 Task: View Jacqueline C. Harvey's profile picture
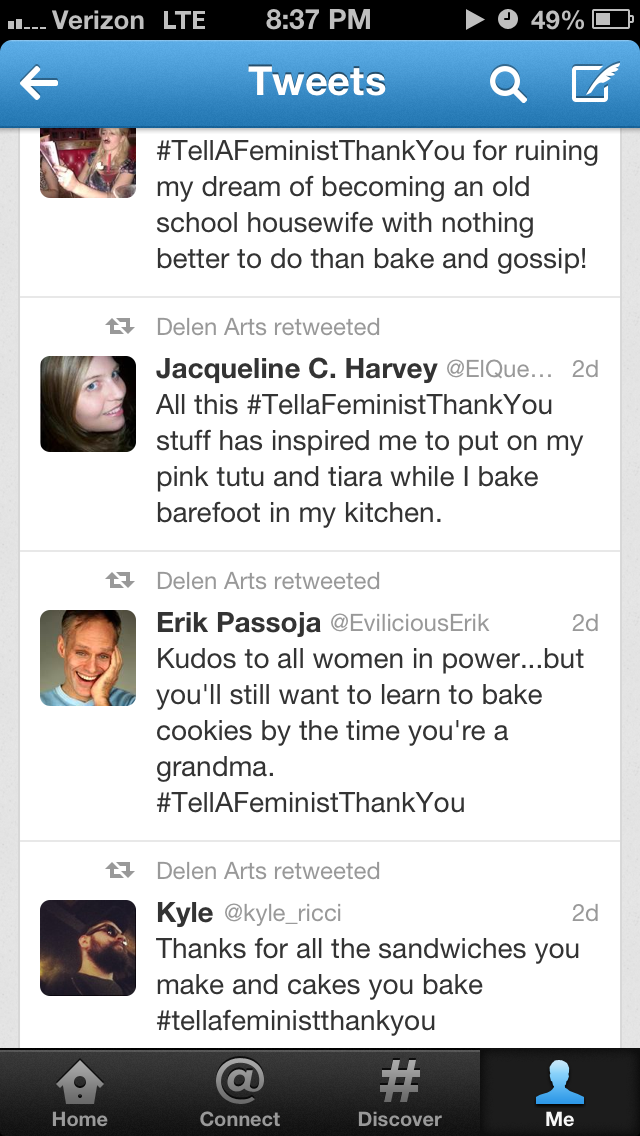pyautogui.click(x=88, y=404)
